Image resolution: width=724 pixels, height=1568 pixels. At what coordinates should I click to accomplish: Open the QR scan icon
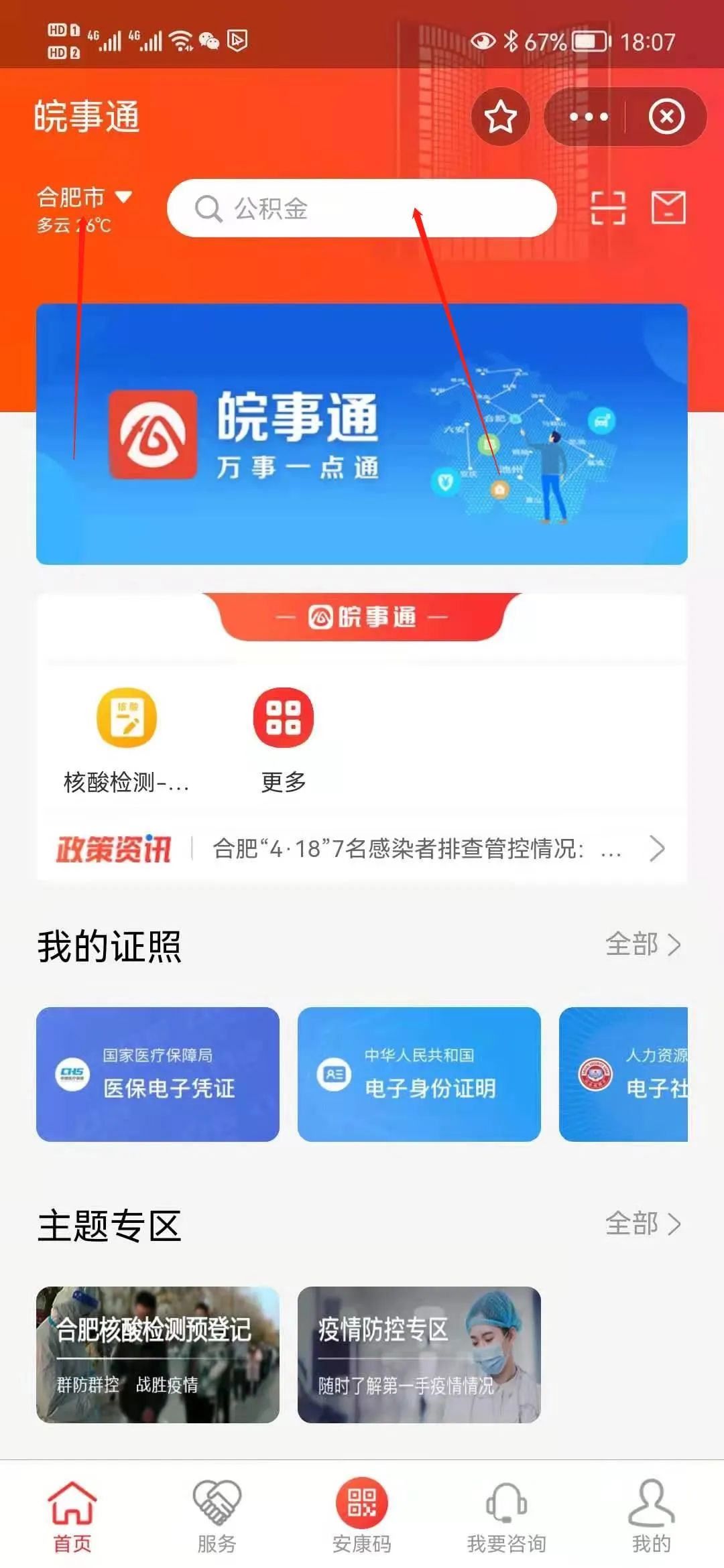pyautogui.click(x=607, y=207)
